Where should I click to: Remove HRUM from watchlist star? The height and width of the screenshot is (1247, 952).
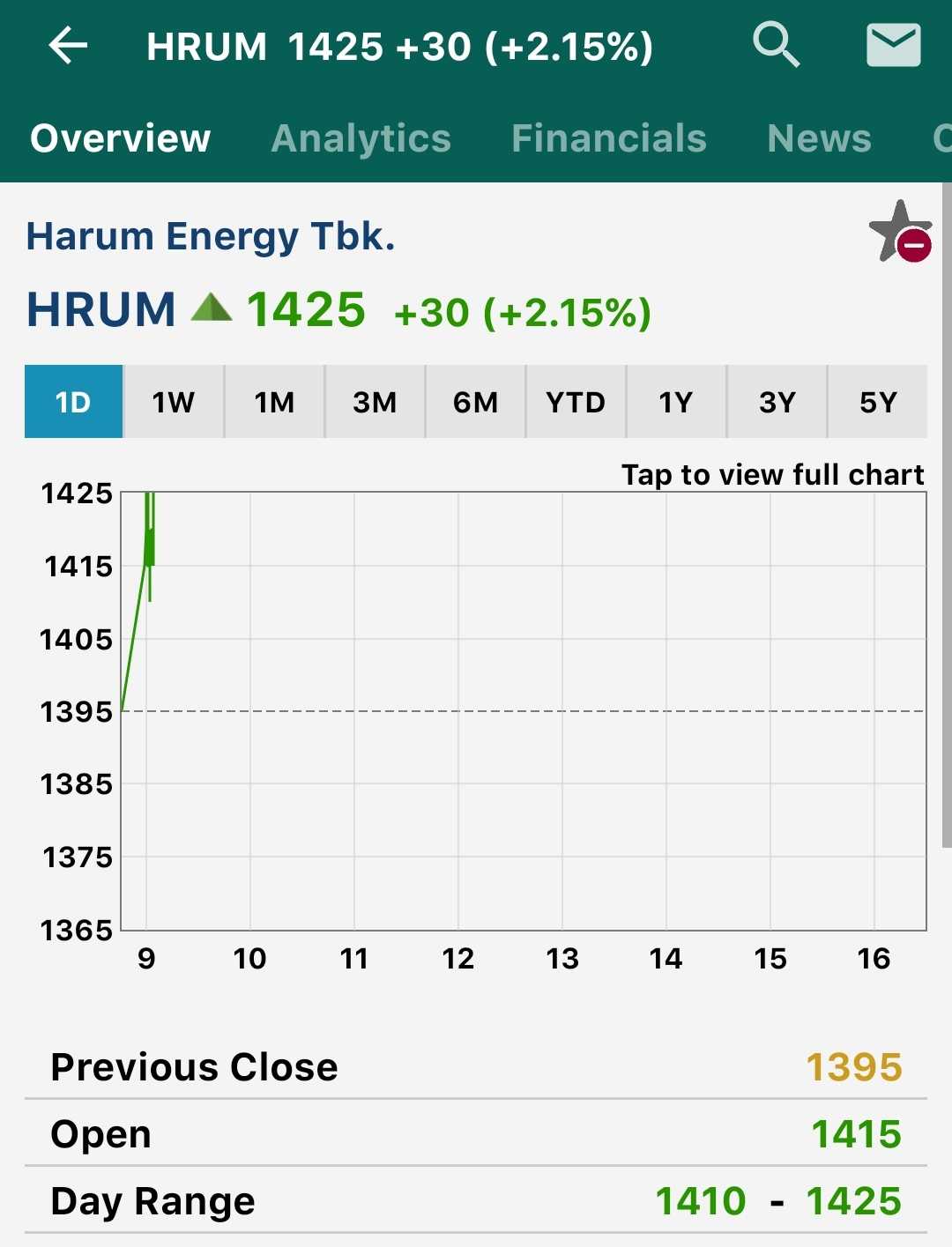[x=900, y=233]
